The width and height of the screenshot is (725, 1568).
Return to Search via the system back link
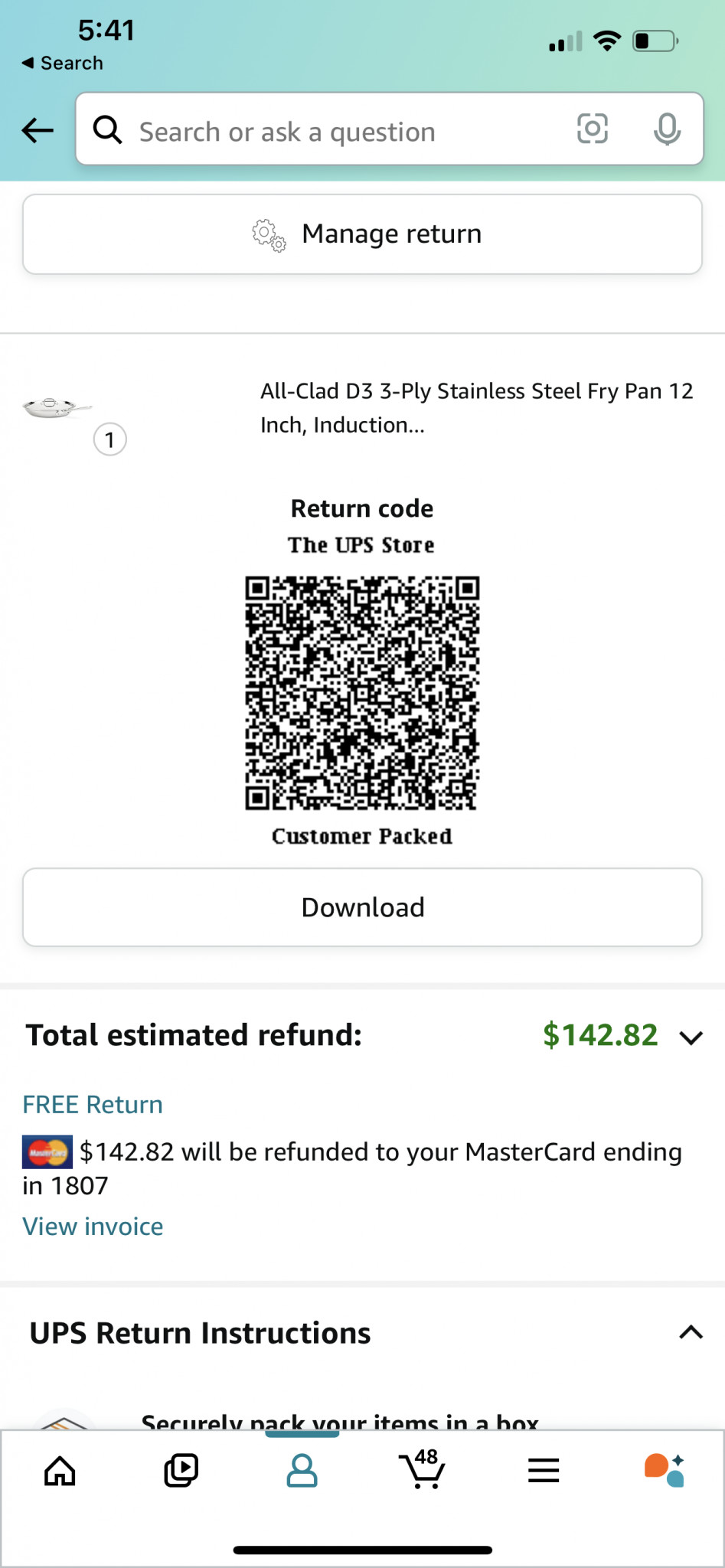[x=63, y=63]
